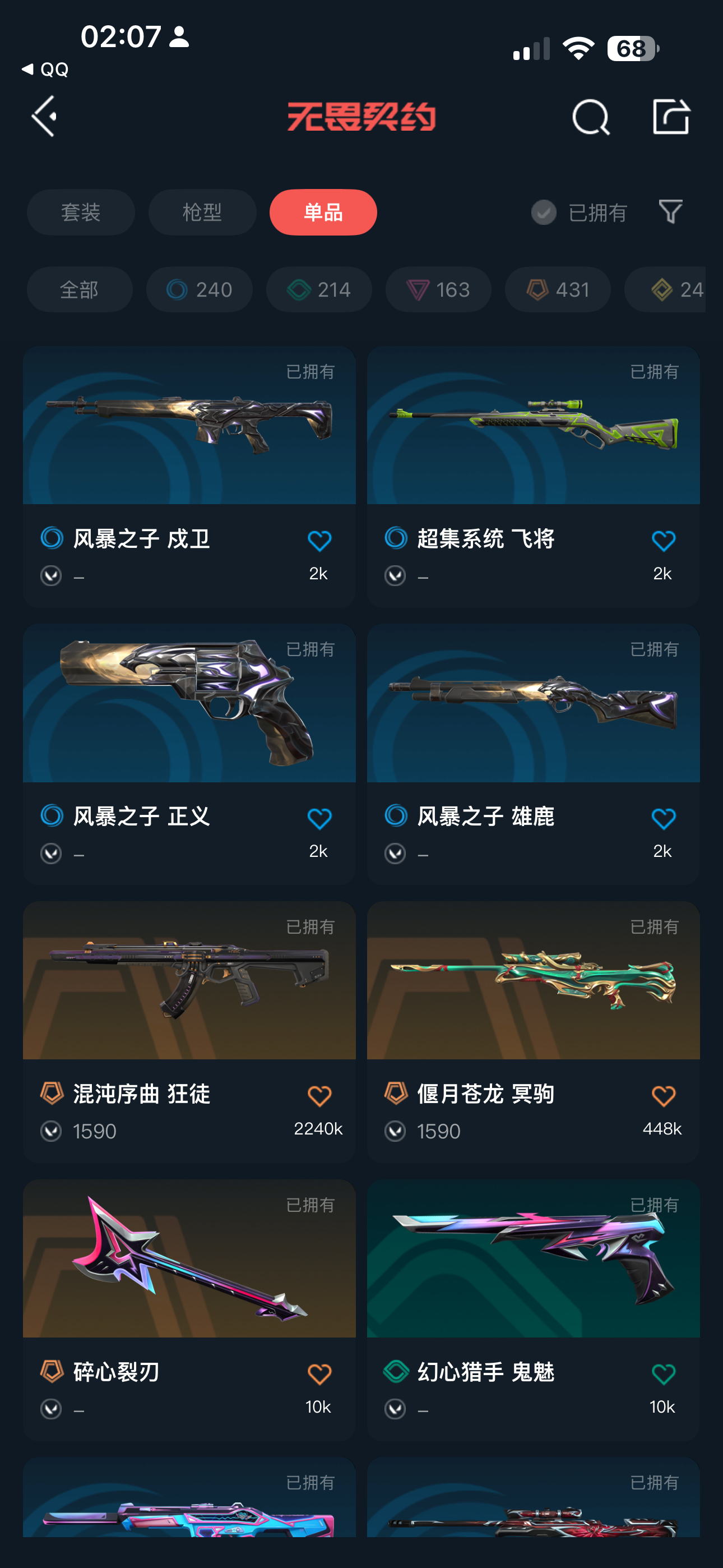This screenshot has height=1568, width=723.
Task: Open the 碎心裂刃 skin card
Action: (189, 1310)
